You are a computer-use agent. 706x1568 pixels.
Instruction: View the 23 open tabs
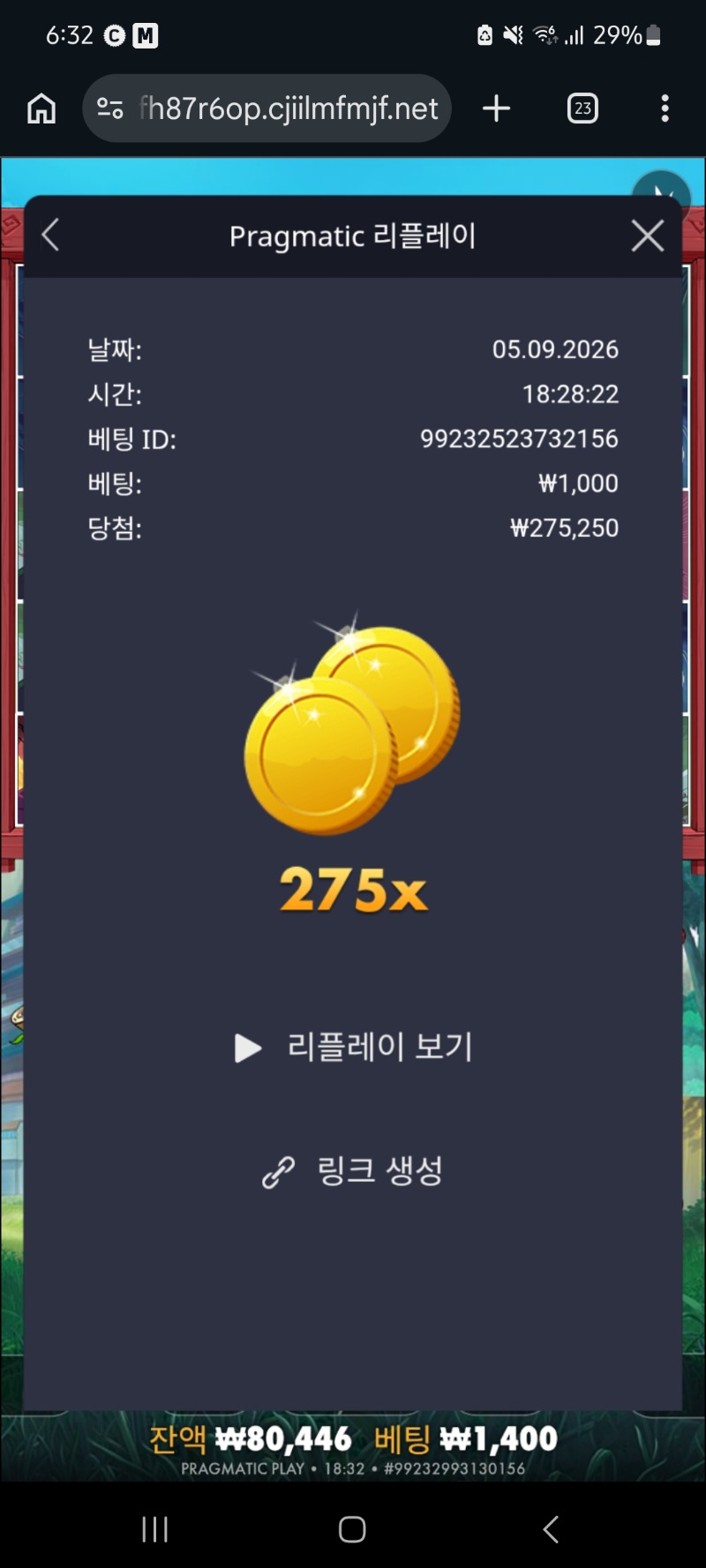pos(582,108)
